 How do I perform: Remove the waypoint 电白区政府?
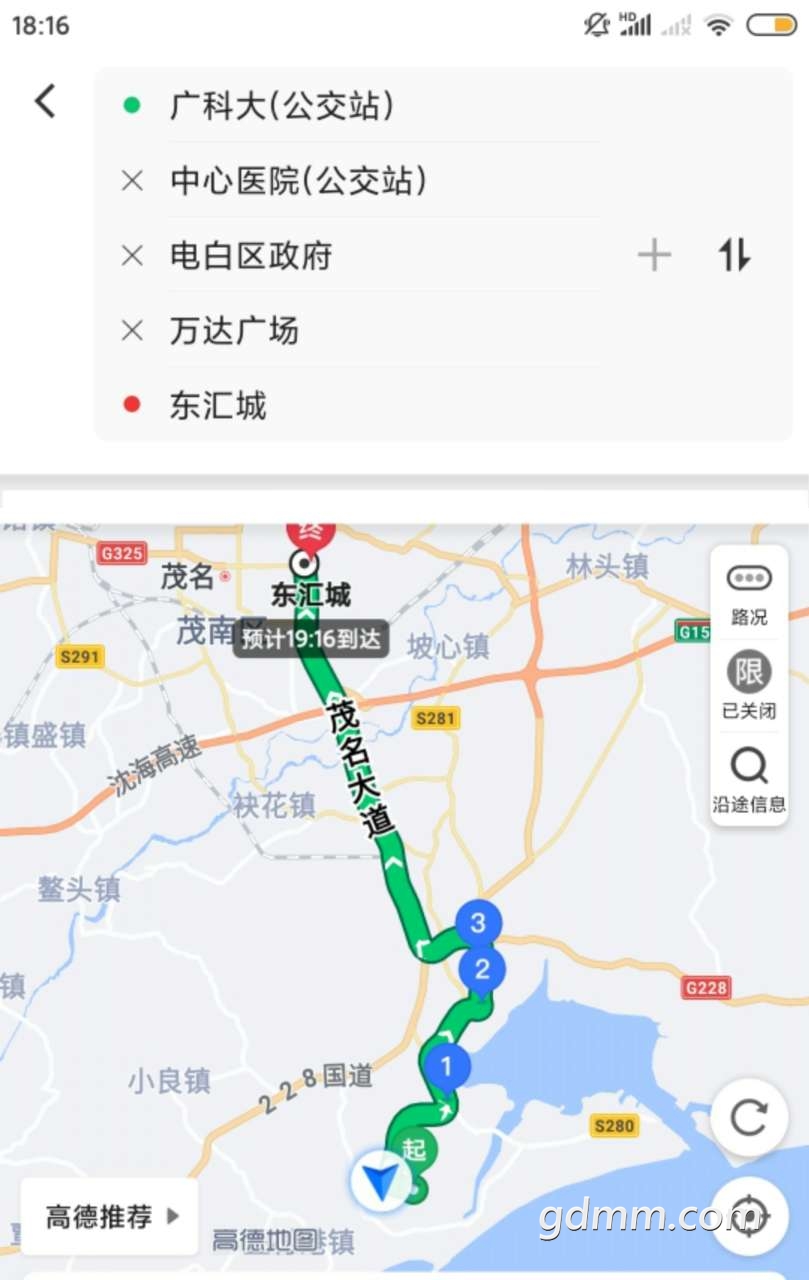(132, 256)
